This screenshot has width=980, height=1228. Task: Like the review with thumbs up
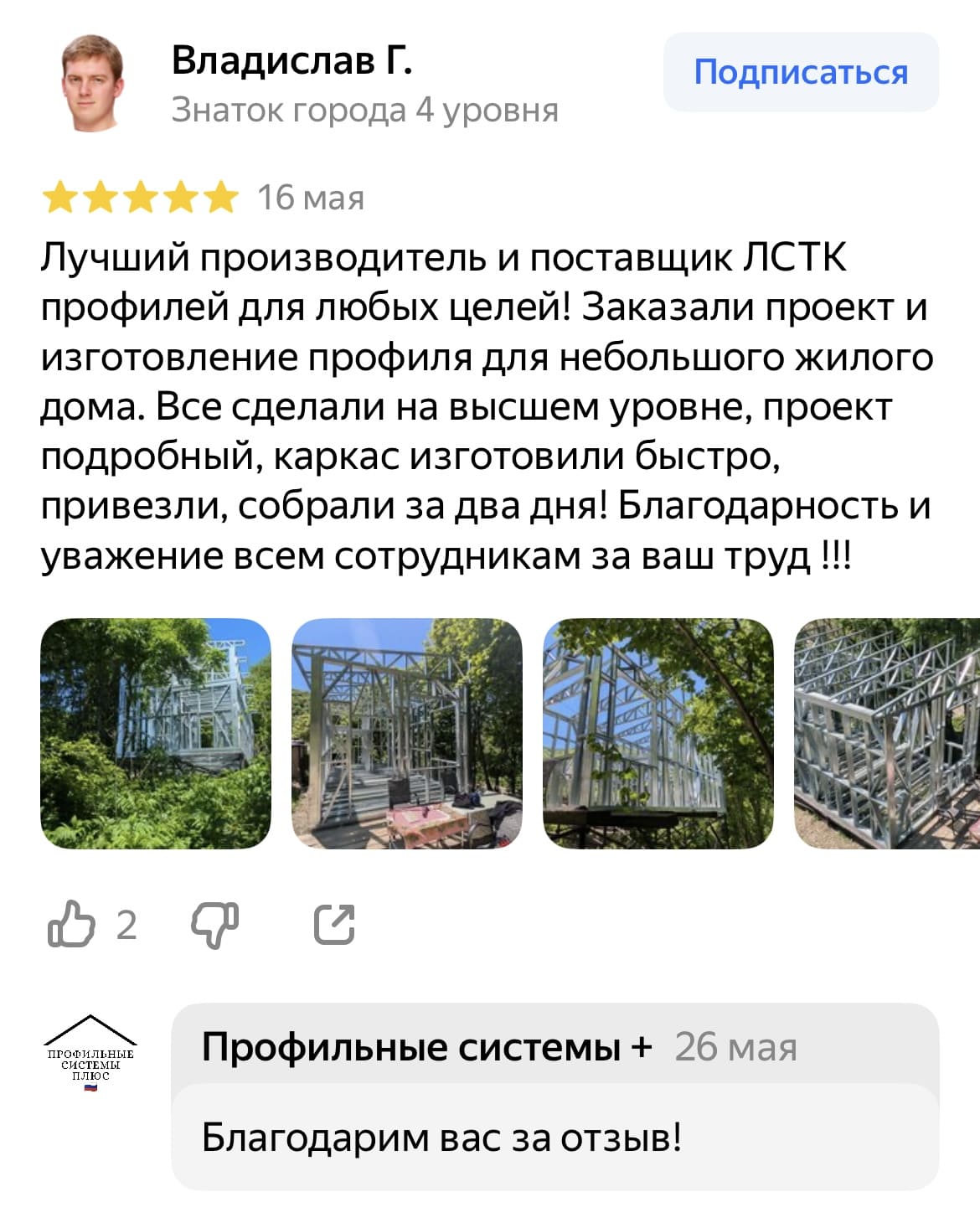click(71, 924)
